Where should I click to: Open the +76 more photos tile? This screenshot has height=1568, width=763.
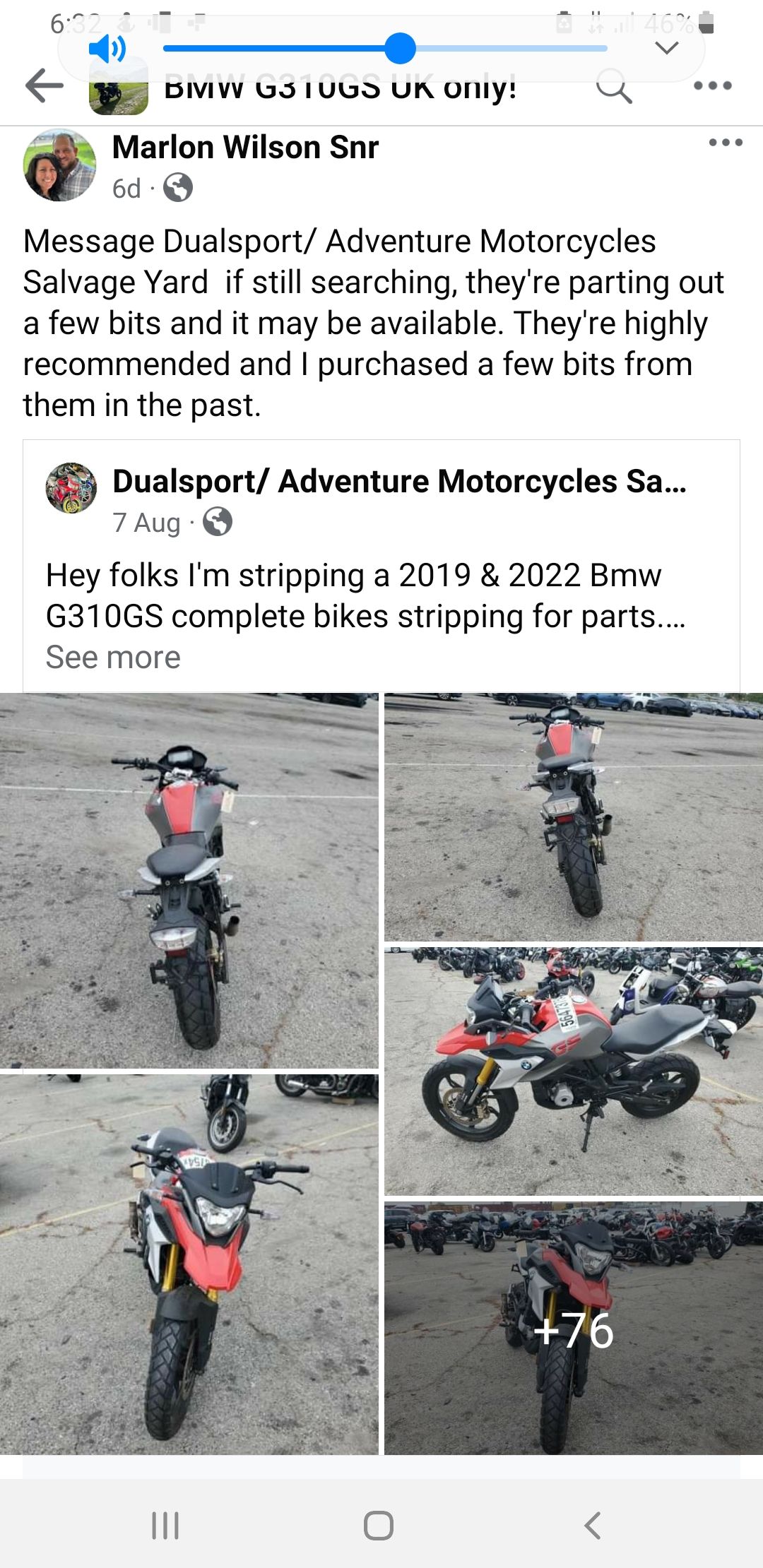[x=573, y=1329]
